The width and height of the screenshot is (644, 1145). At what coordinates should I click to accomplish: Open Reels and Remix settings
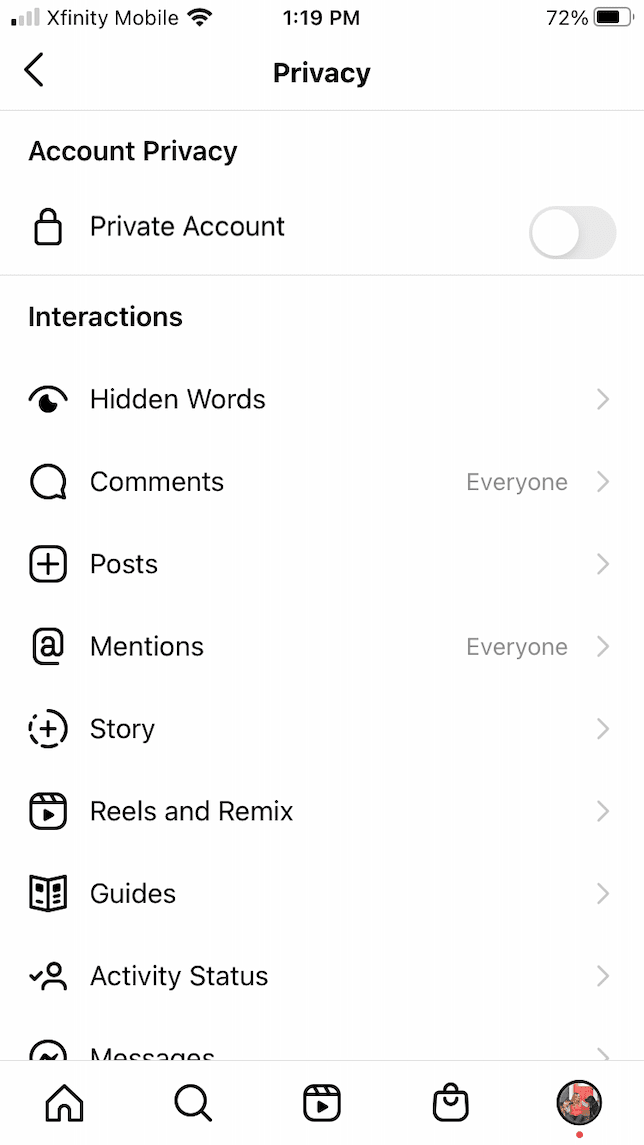[x=320, y=811]
